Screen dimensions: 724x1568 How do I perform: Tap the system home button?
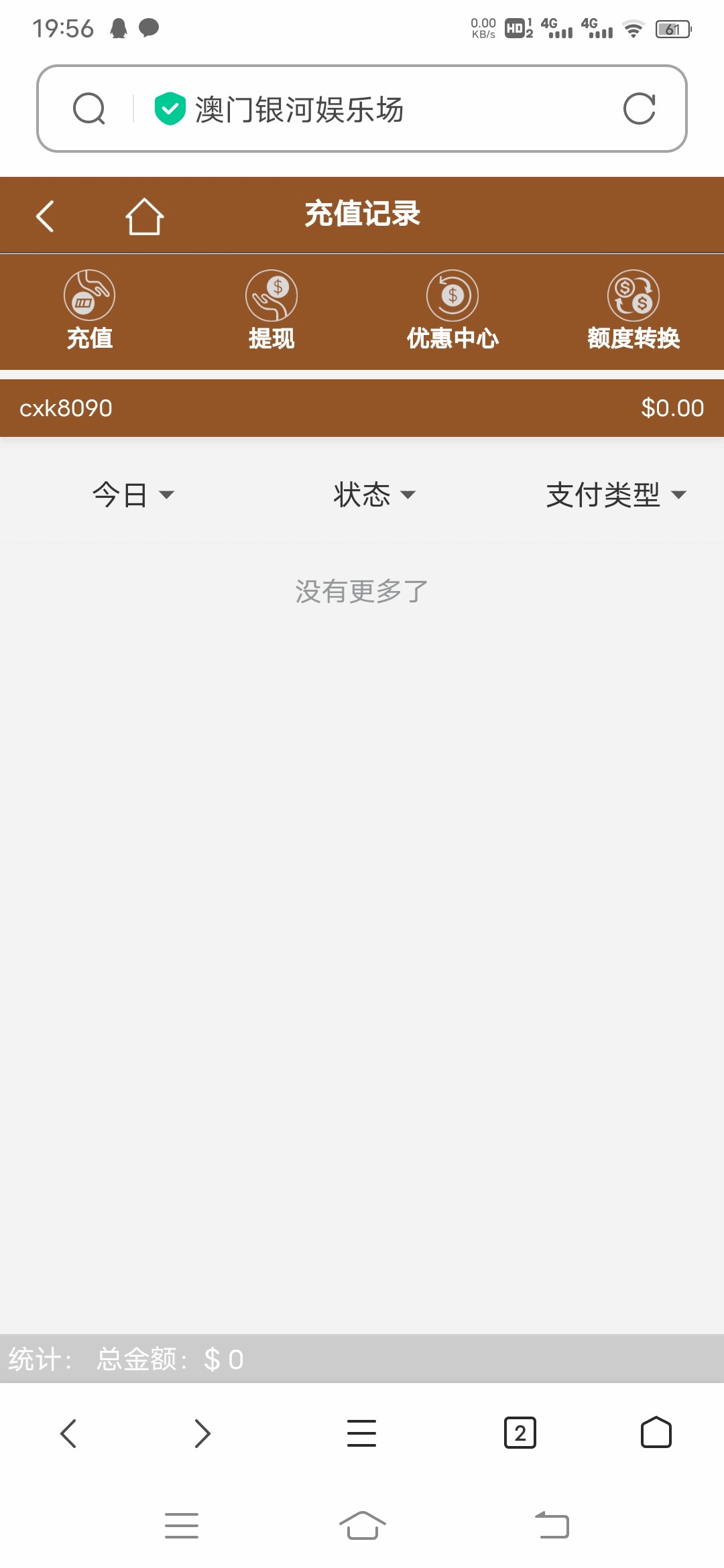point(362,1526)
